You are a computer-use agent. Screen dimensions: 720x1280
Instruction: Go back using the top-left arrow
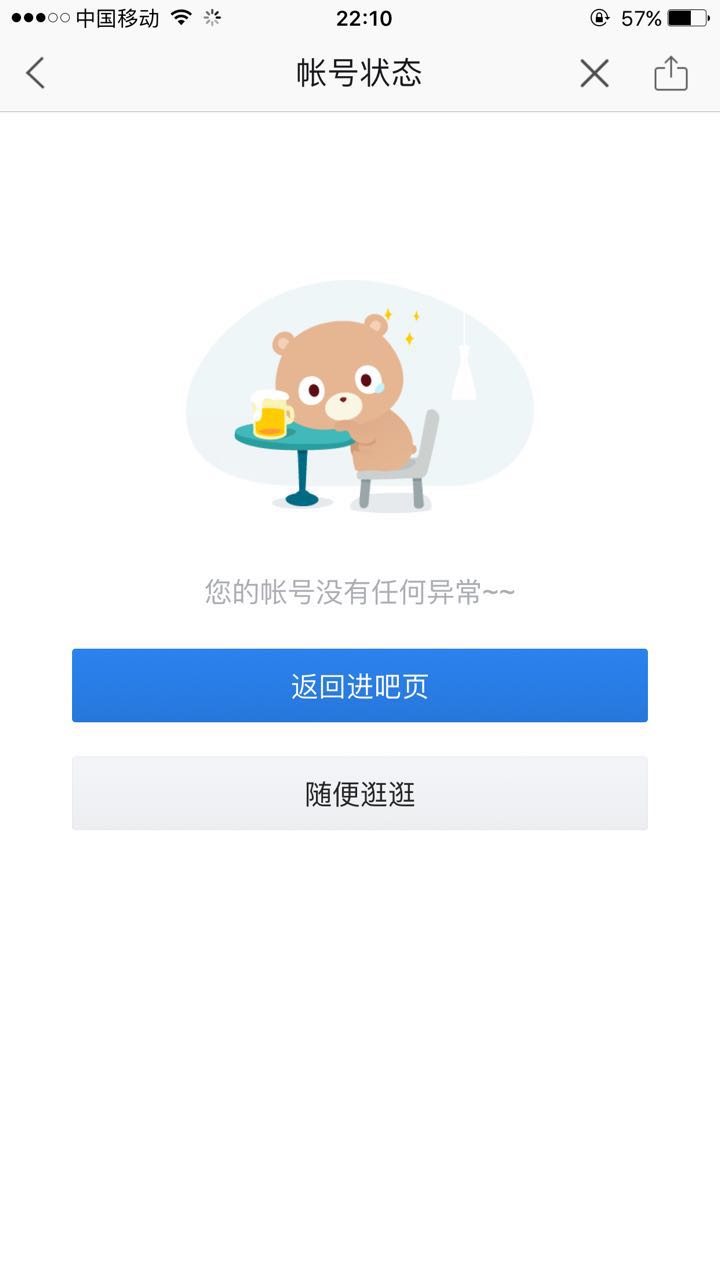click(x=36, y=73)
